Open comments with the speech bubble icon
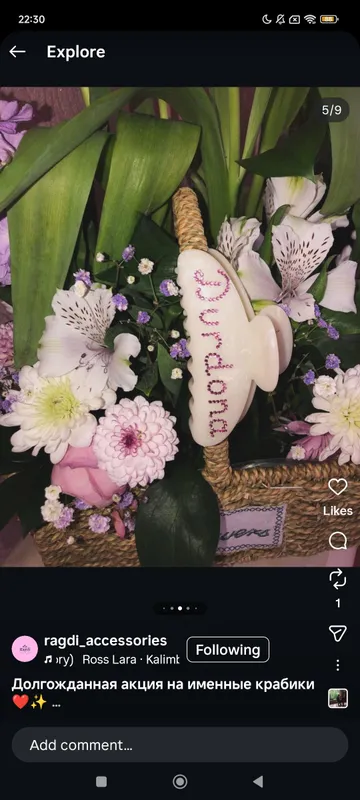Image resolution: width=360 pixels, height=800 pixels. (338, 541)
